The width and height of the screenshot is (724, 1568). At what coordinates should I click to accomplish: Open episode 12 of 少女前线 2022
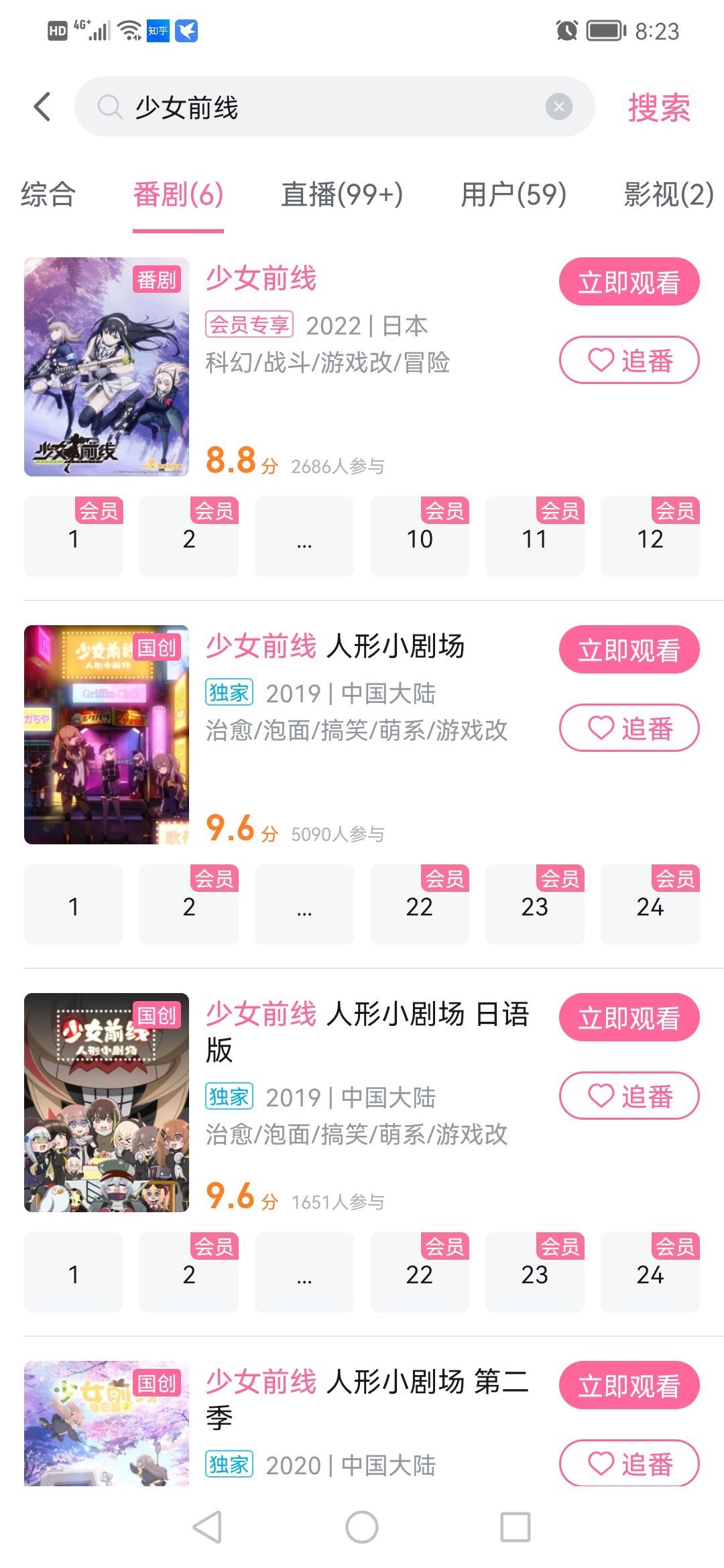click(650, 537)
